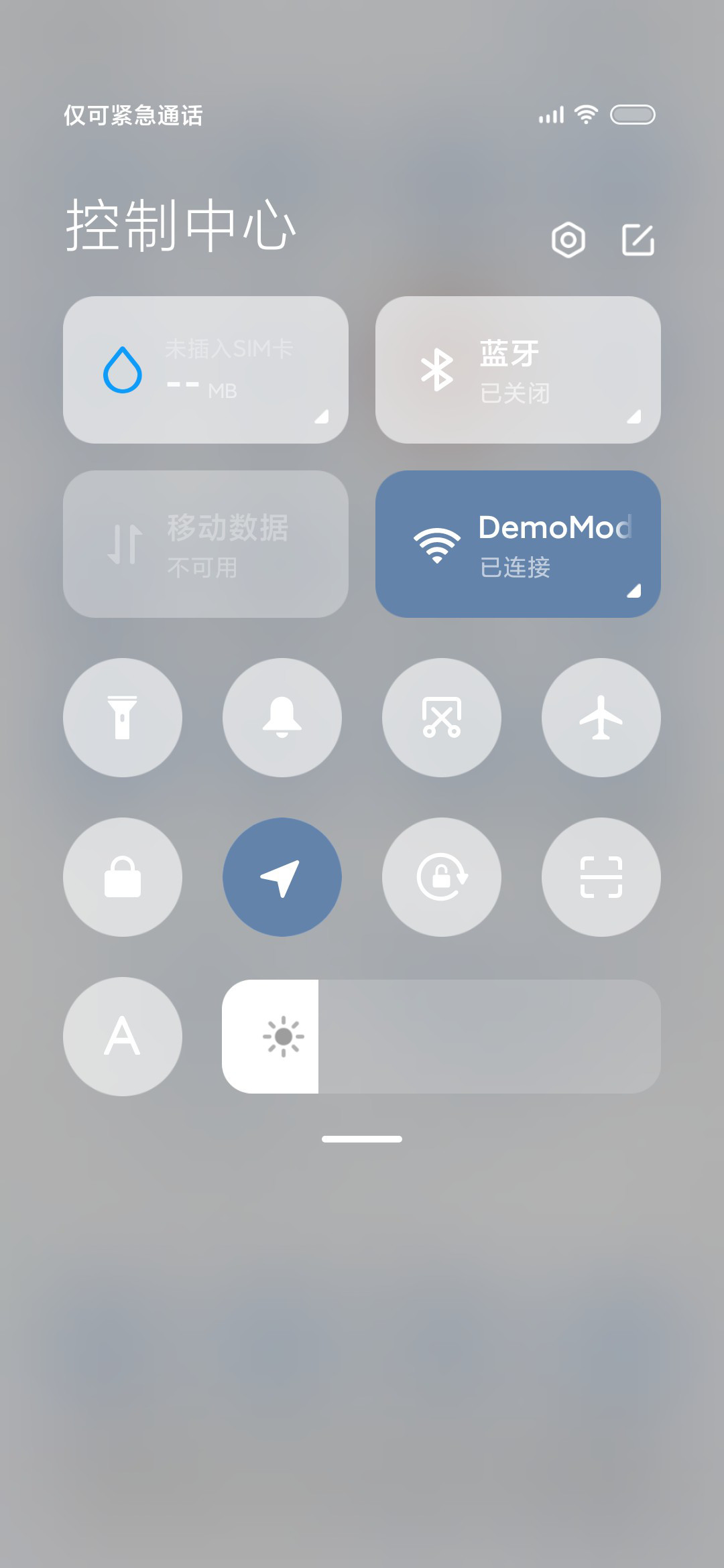This screenshot has width=724, height=1568.
Task: Tap the mobile data (移动数据) tile
Action: [x=206, y=544]
